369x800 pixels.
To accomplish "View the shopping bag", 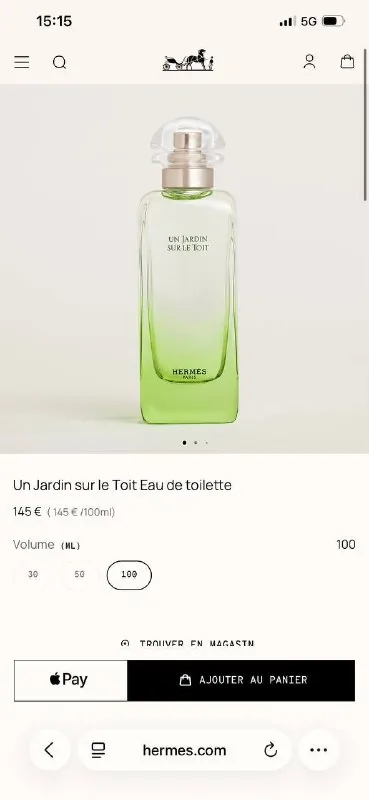I will tap(347, 62).
